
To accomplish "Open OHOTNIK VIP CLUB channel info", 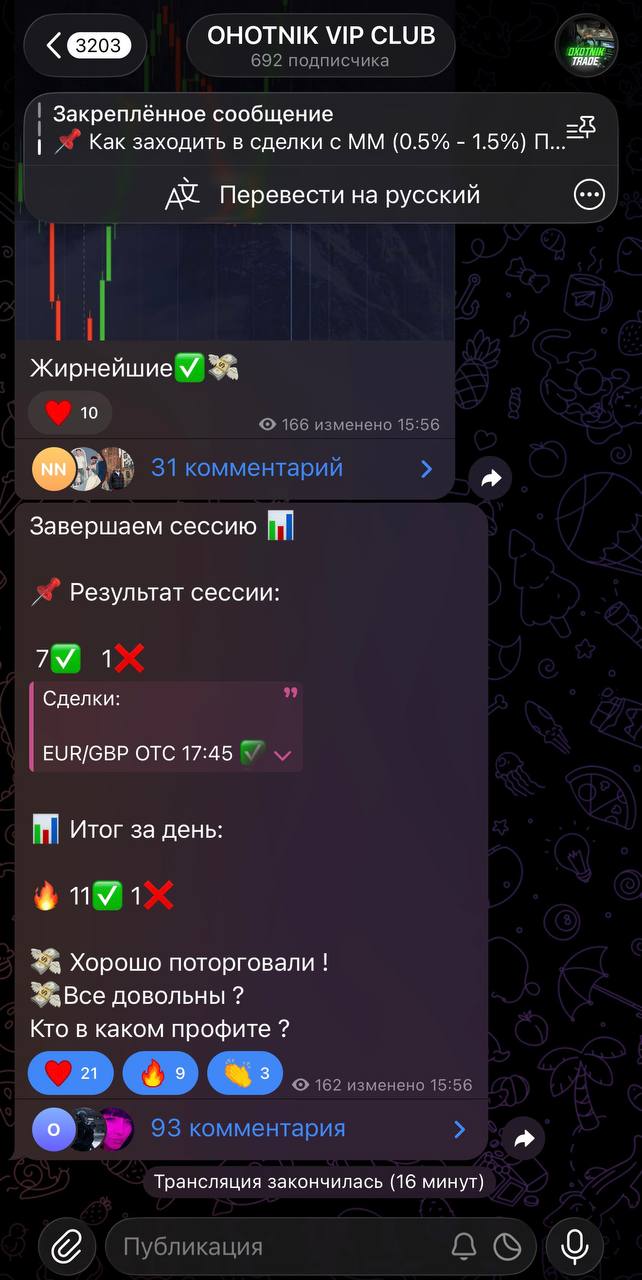I will pos(320,45).
